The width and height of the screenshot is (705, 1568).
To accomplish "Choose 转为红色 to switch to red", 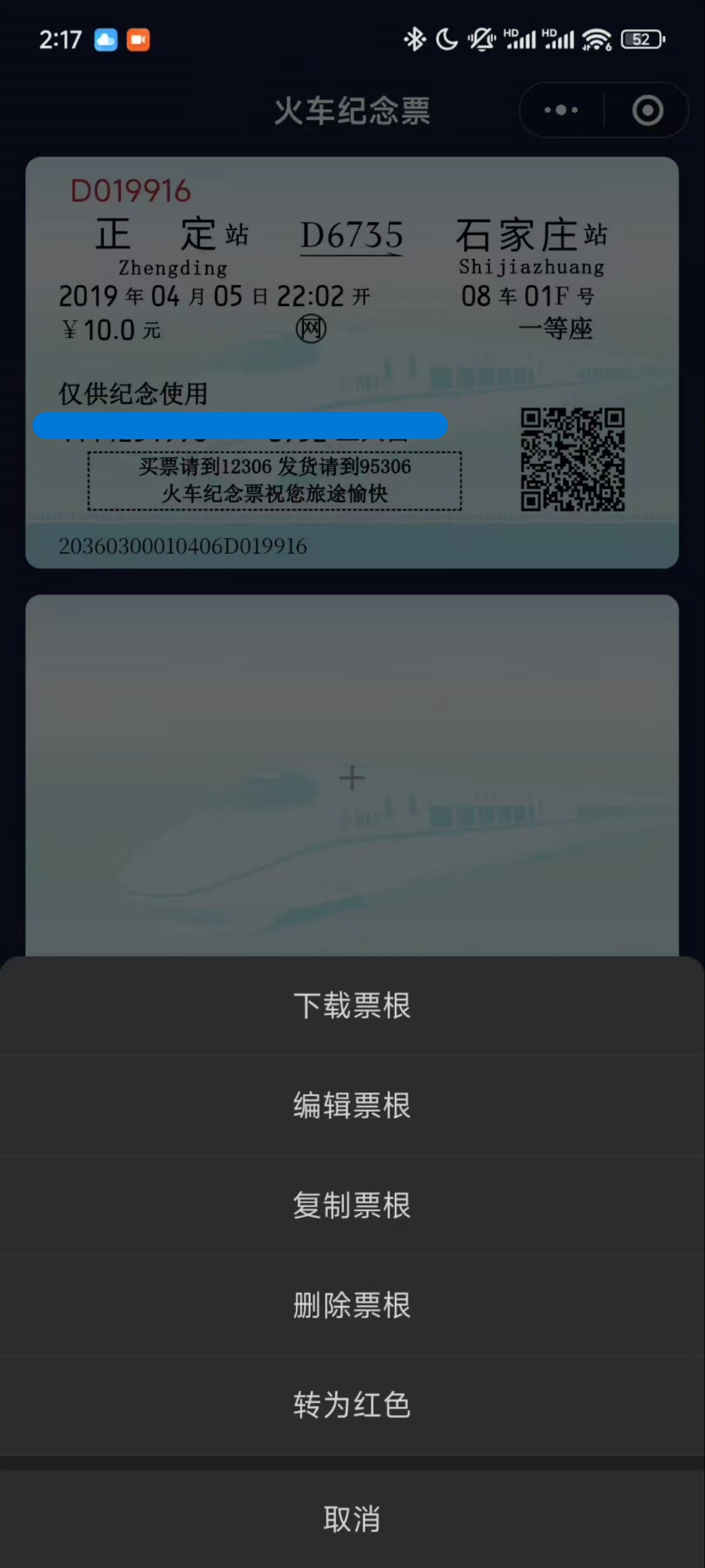I will pos(352,1405).
